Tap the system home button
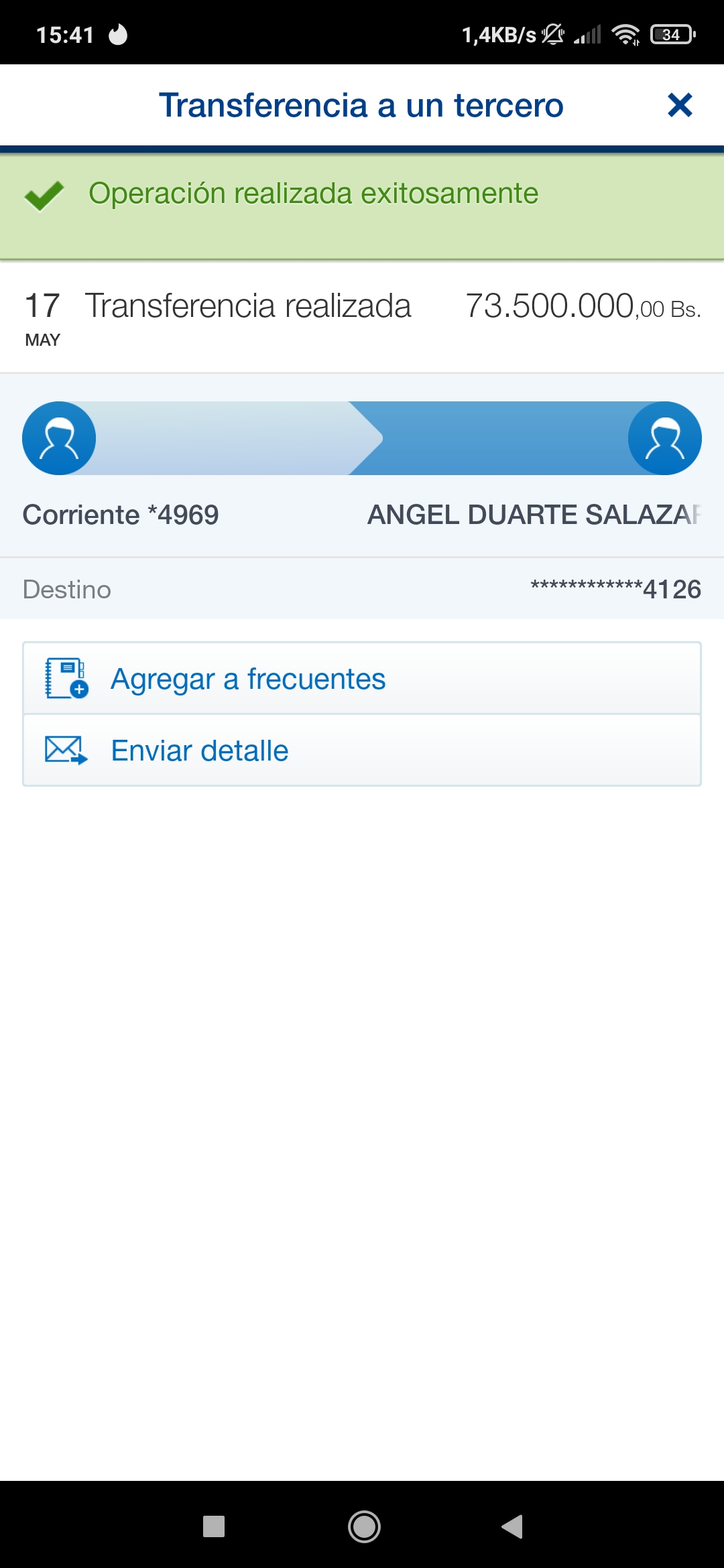Image resolution: width=724 pixels, height=1568 pixels. pyautogui.click(x=364, y=1526)
